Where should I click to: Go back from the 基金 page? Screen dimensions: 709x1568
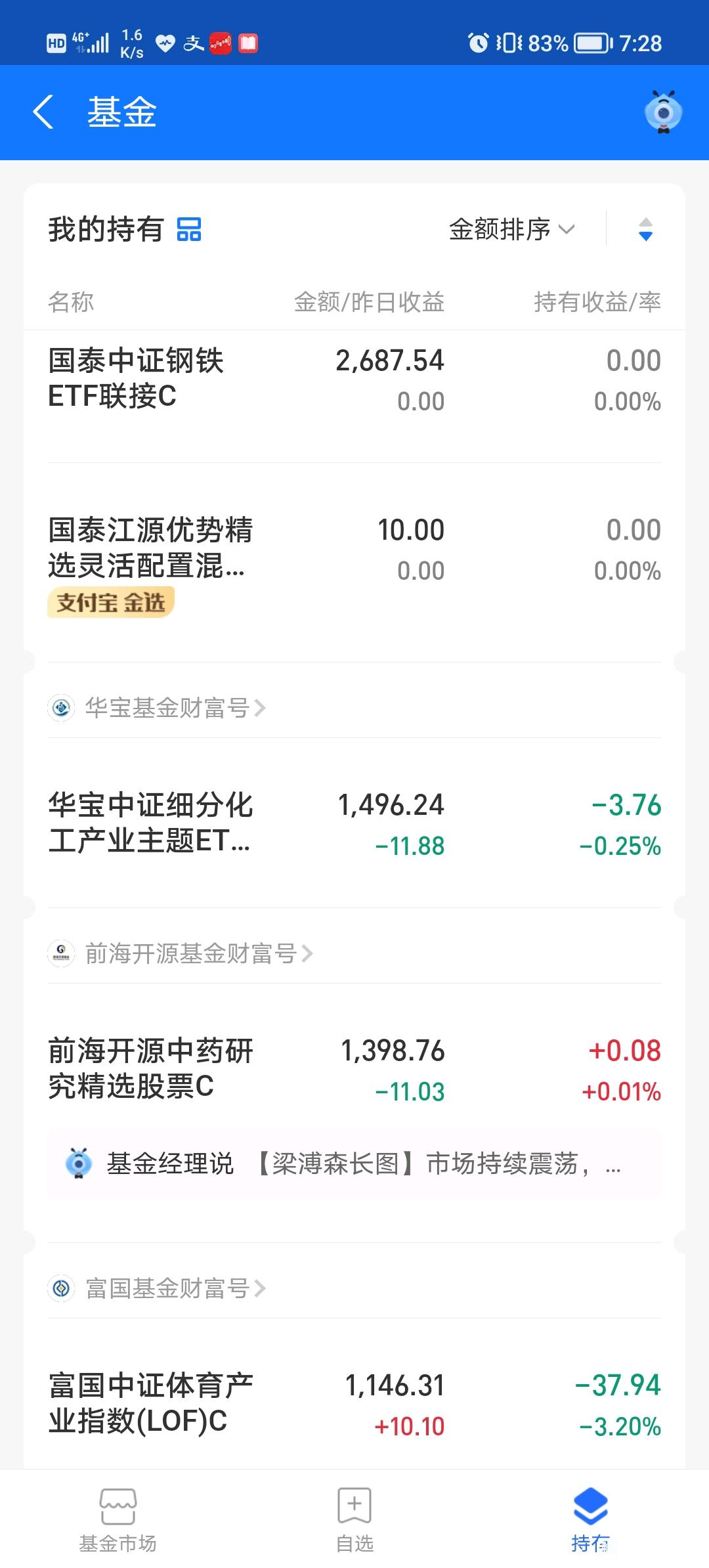43,112
